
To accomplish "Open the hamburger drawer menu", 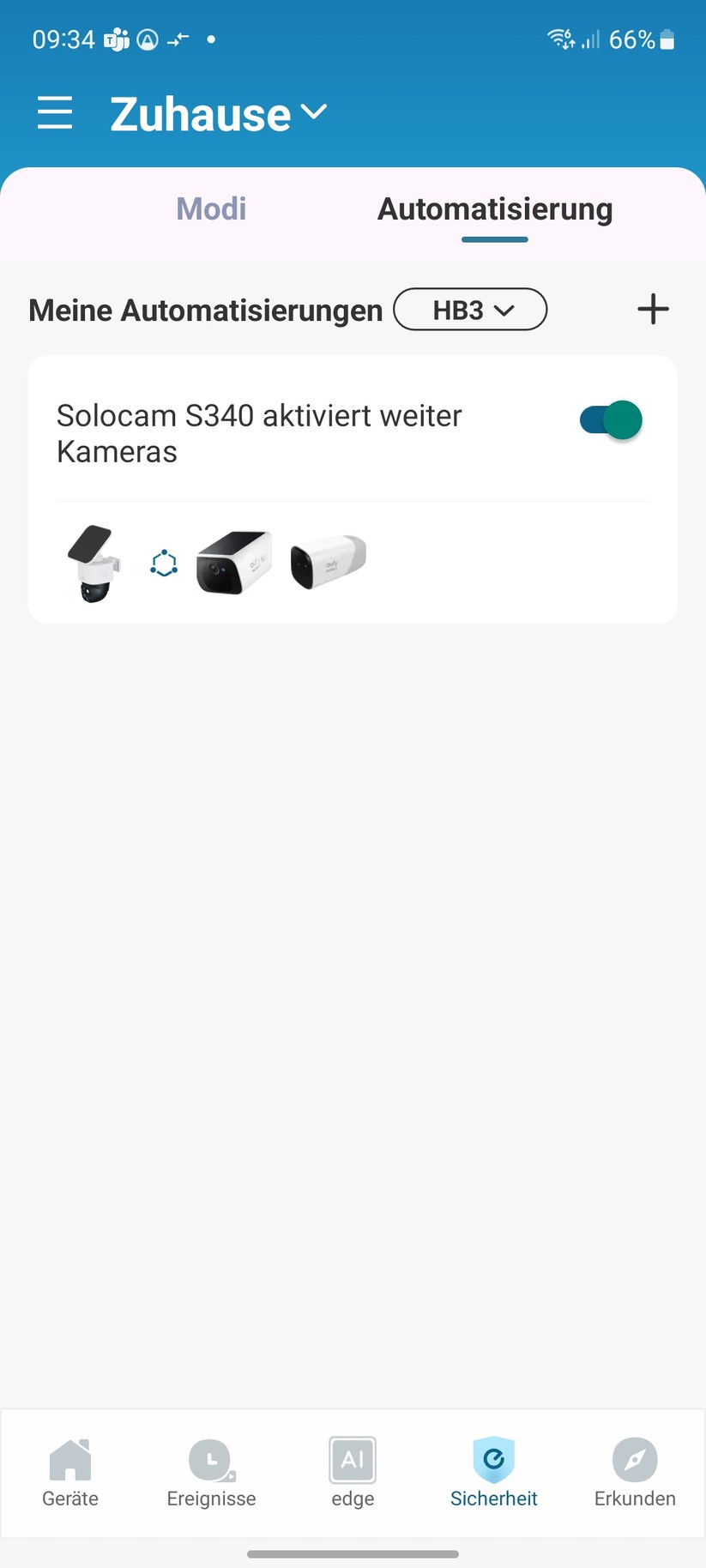I will click(x=55, y=113).
